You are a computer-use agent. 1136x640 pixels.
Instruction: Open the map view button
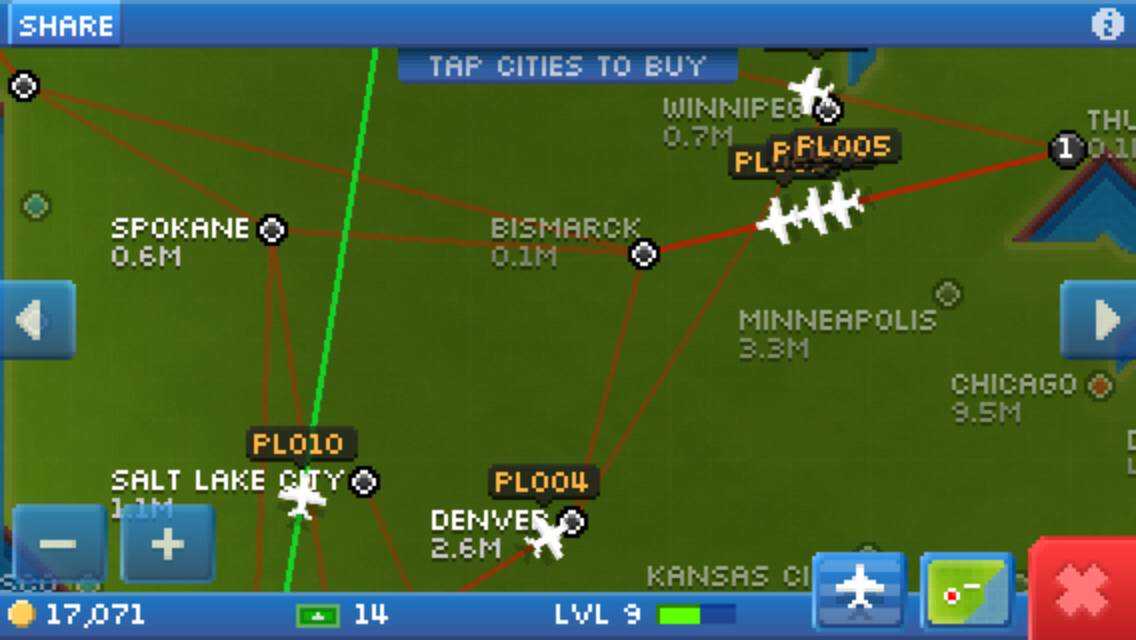coord(966,590)
